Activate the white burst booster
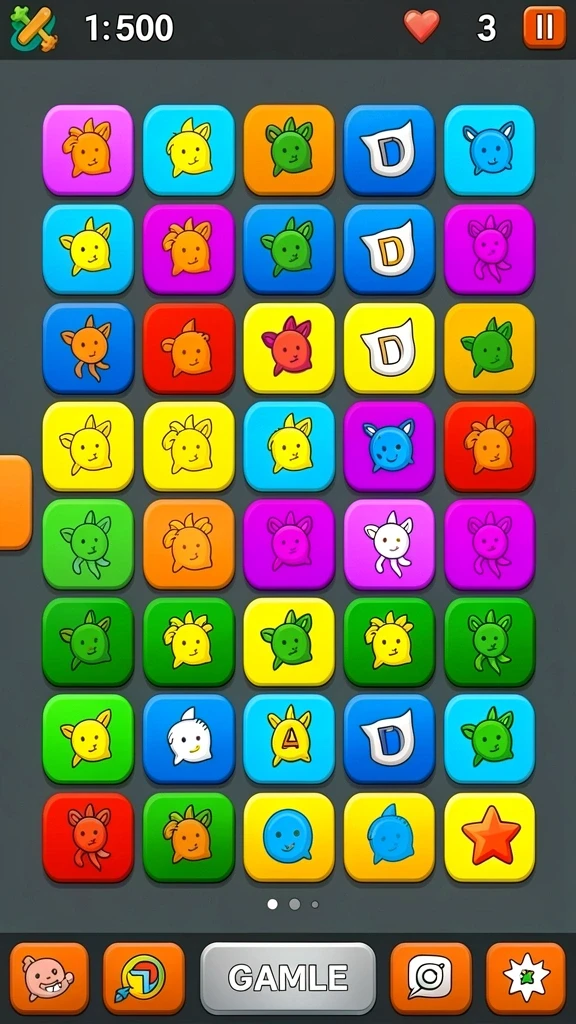Image resolution: width=576 pixels, height=1024 pixels. [526, 978]
